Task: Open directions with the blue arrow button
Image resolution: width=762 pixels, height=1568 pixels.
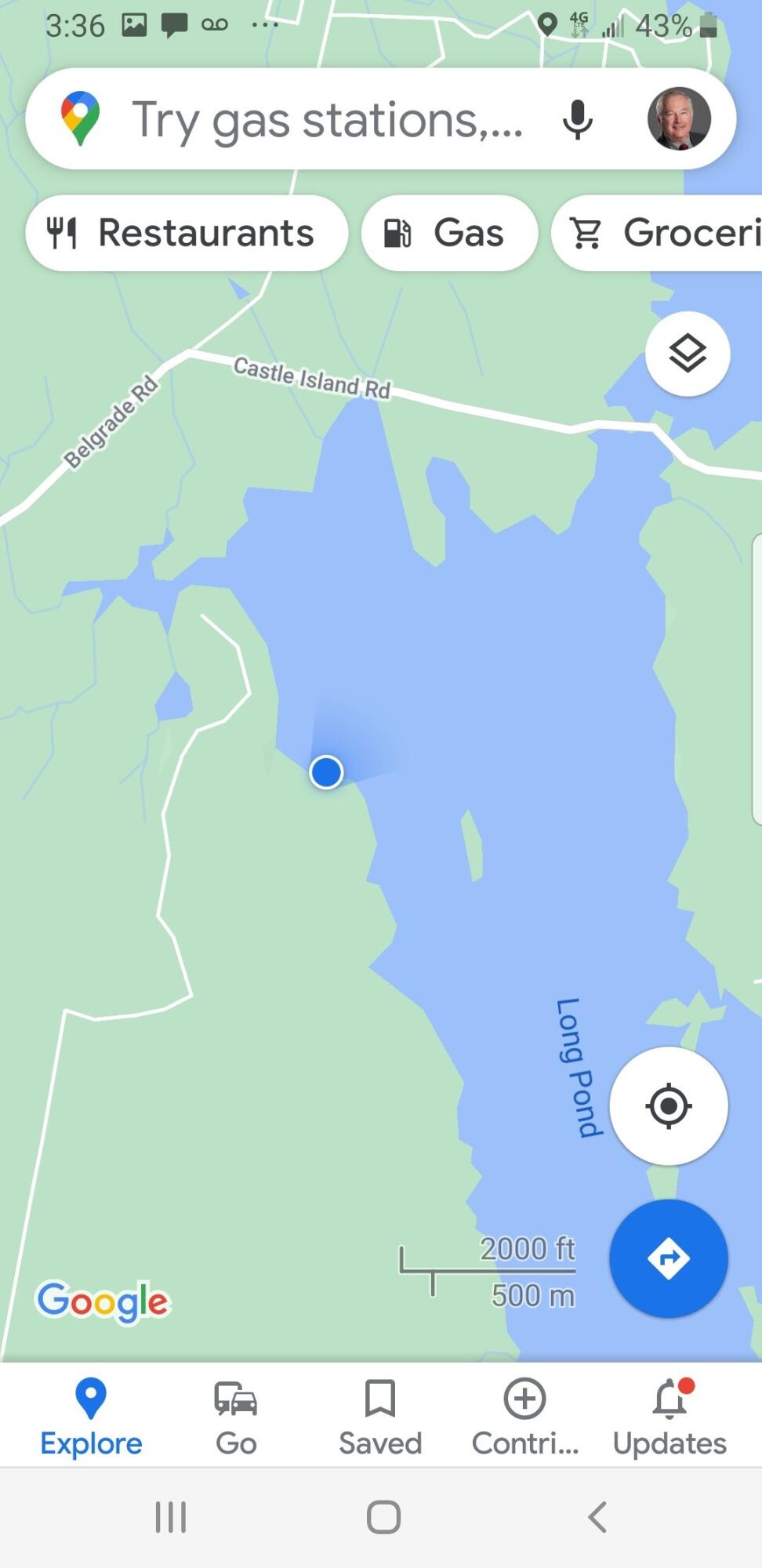Action: [669, 1258]
